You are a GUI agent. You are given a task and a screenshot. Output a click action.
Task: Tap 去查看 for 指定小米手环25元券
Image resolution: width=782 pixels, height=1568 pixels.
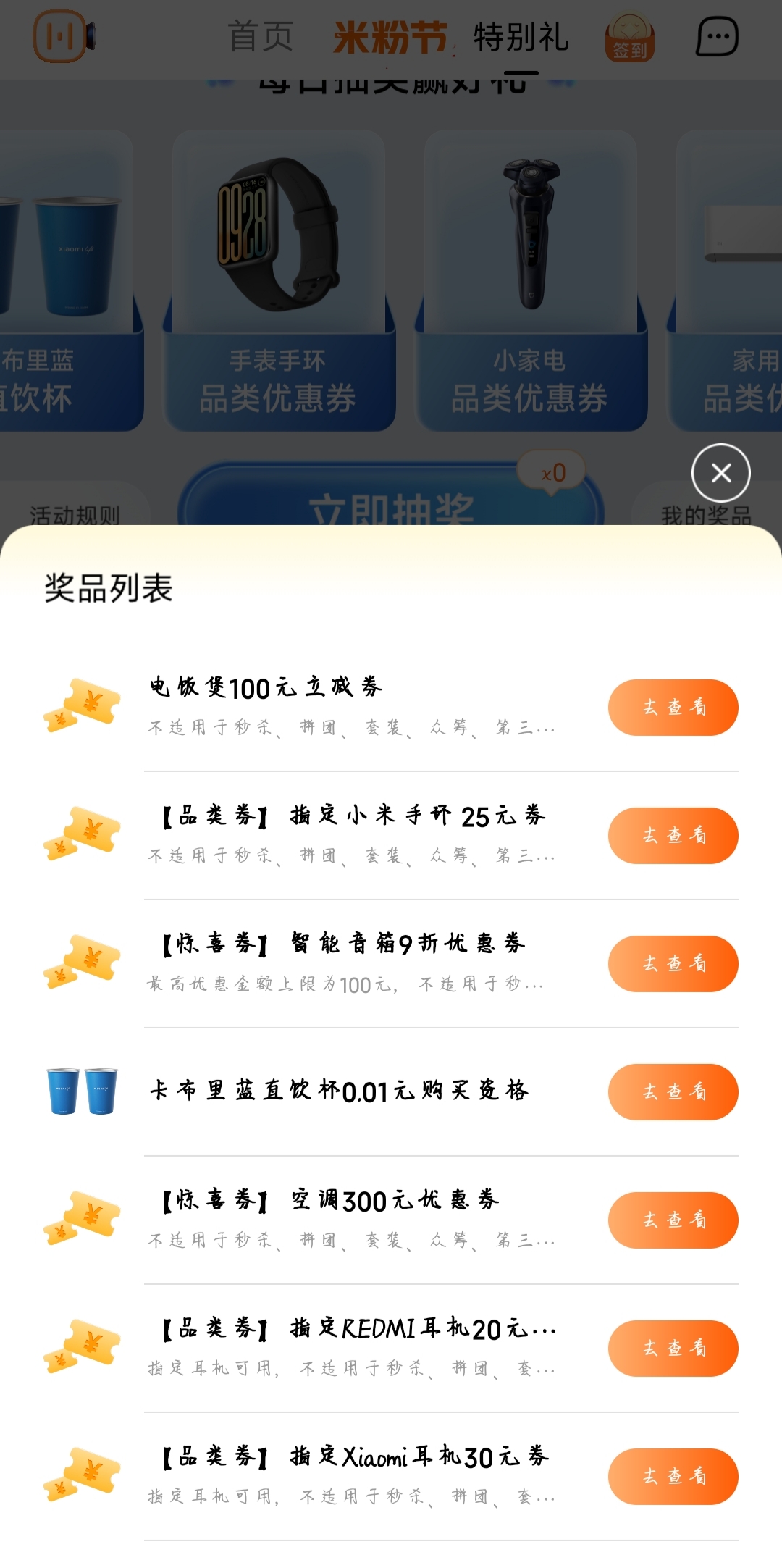673,836
